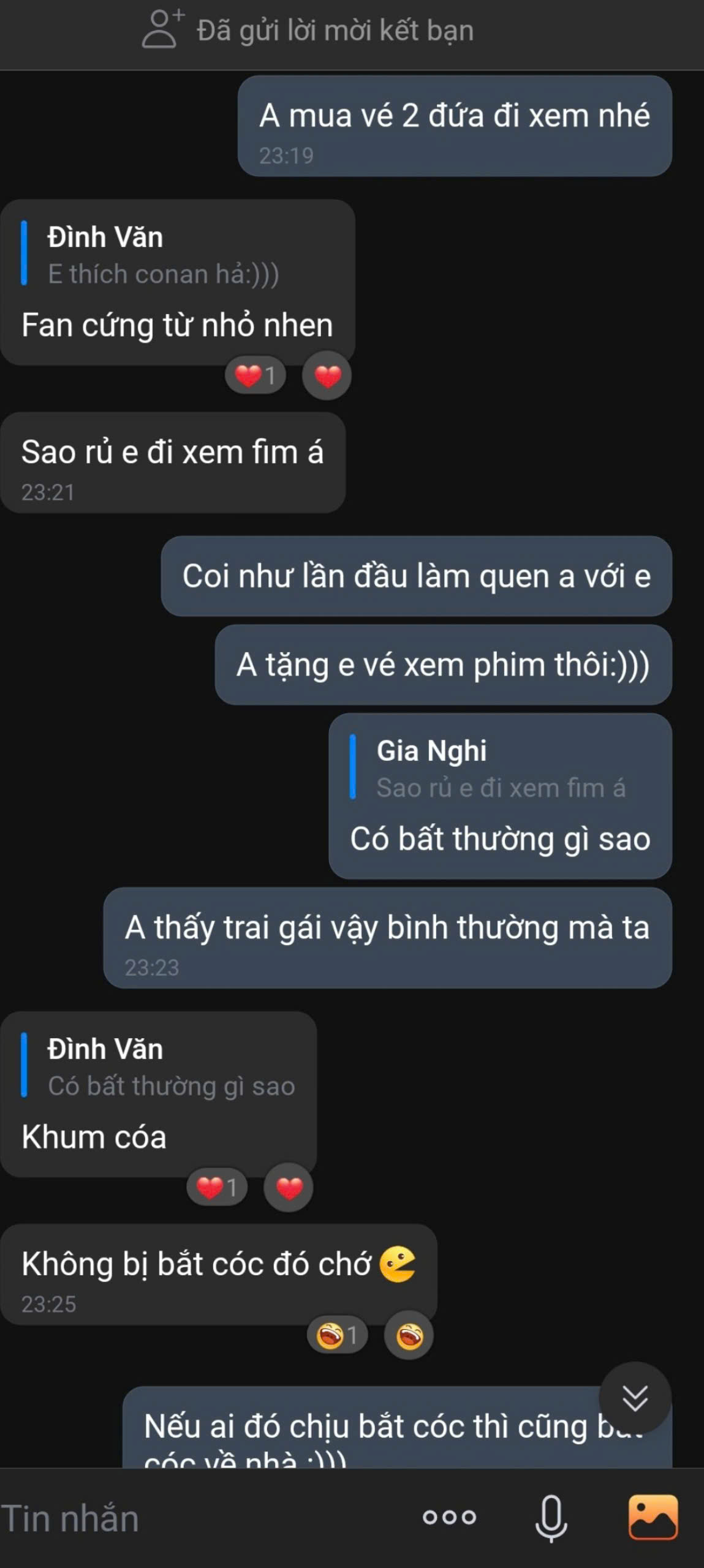This screenshot has width=704, height=1568.
Task: Jump to latest messages arrow button
Action: pos(635,1398)
